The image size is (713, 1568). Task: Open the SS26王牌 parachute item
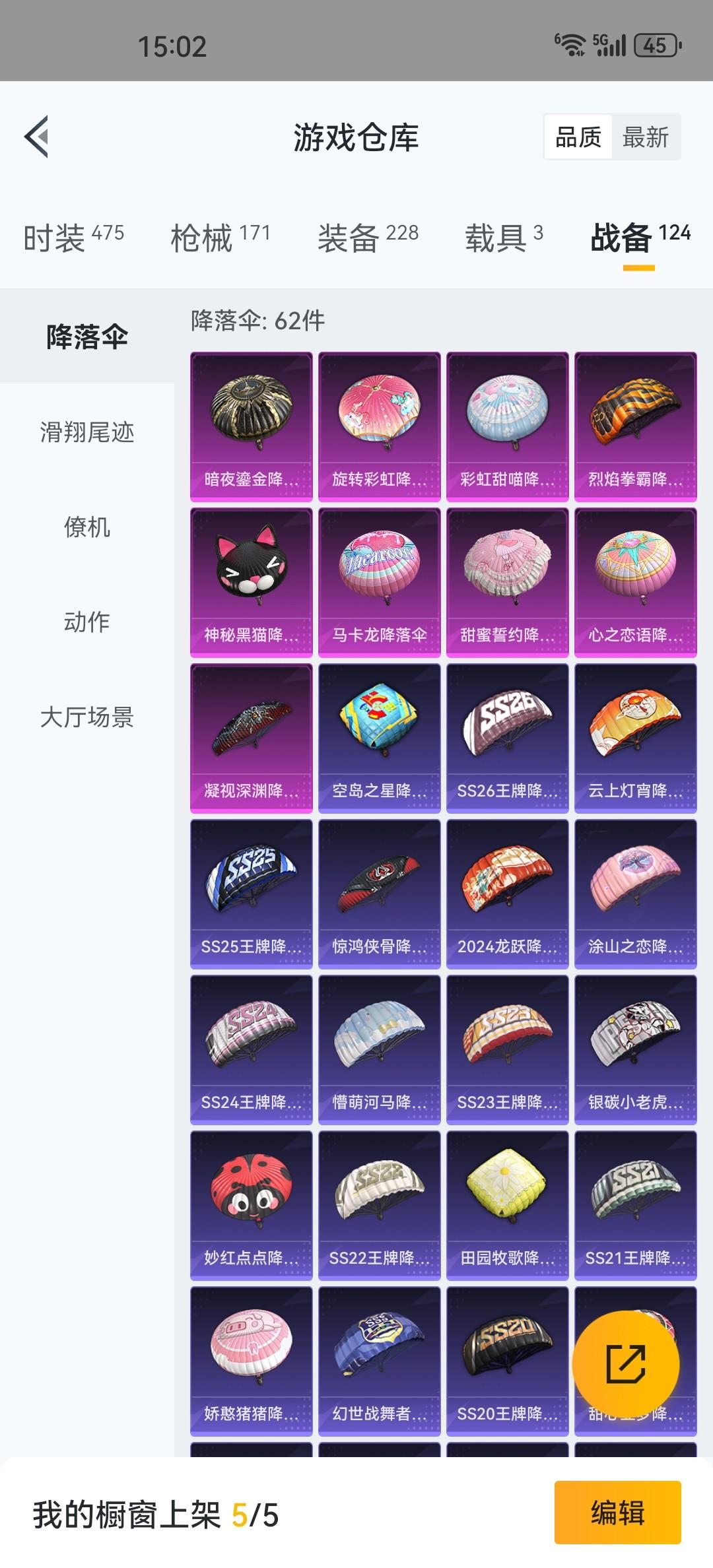tap(508, 738)
